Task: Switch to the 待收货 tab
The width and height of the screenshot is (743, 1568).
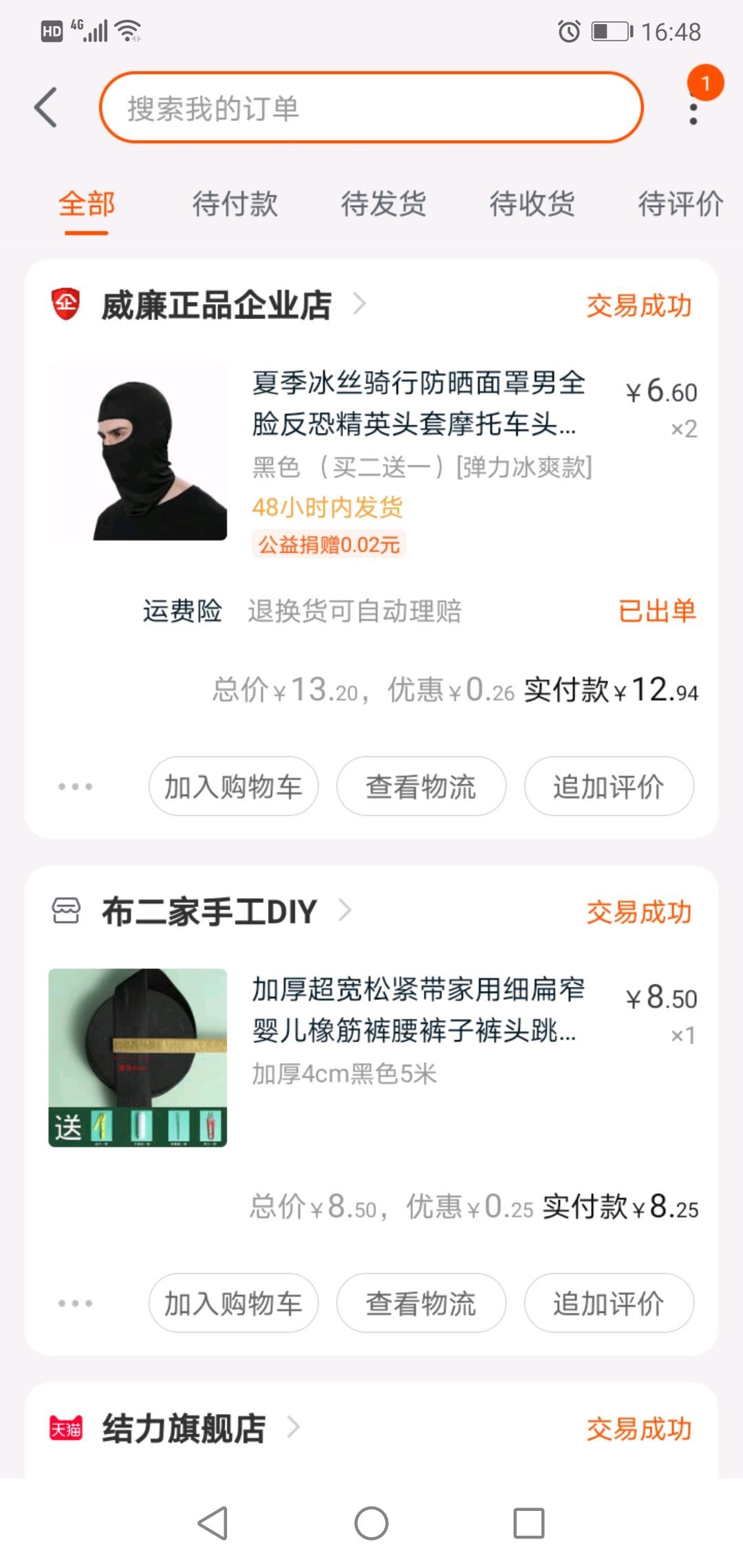Action: pyautogui.click(x=532, y=204)
